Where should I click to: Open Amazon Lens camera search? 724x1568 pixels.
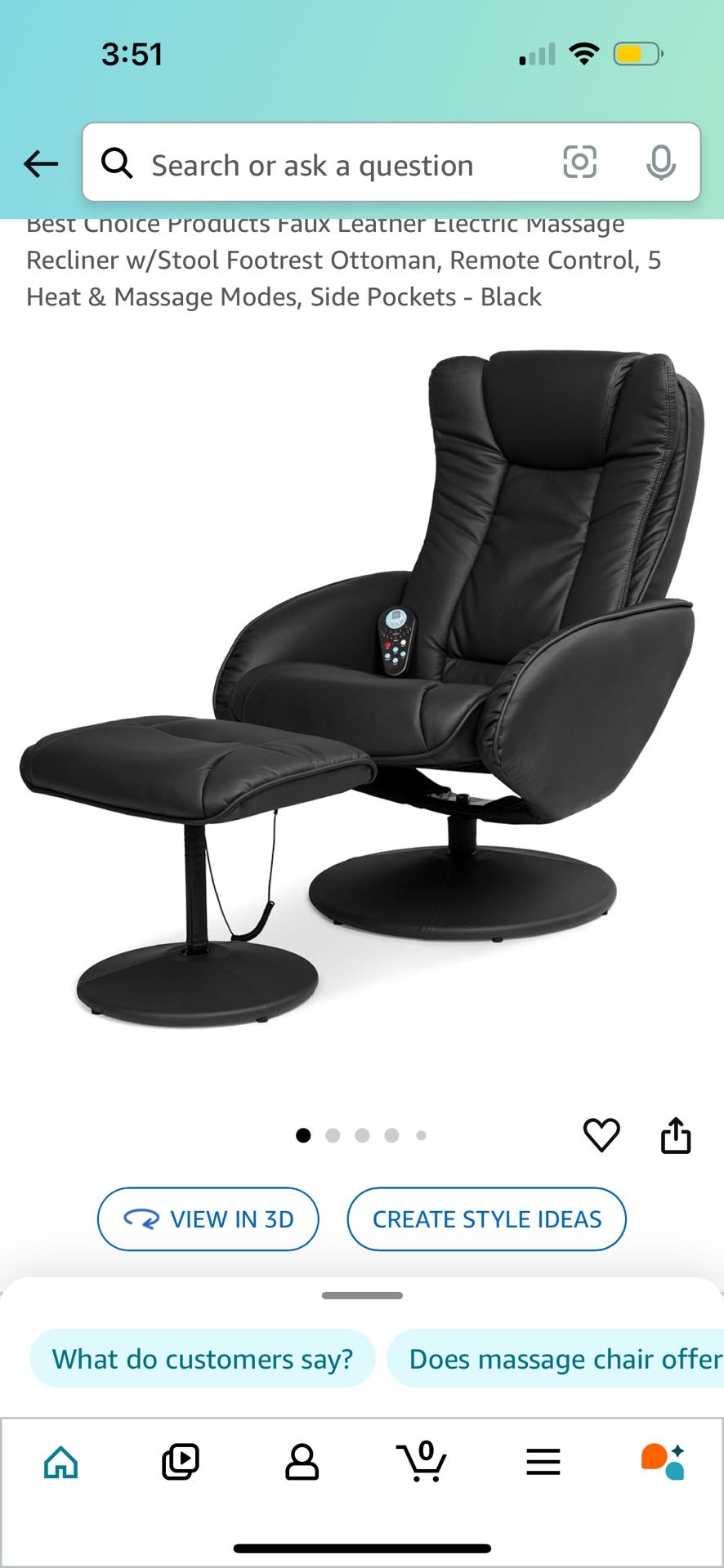[x=580, y=163]
